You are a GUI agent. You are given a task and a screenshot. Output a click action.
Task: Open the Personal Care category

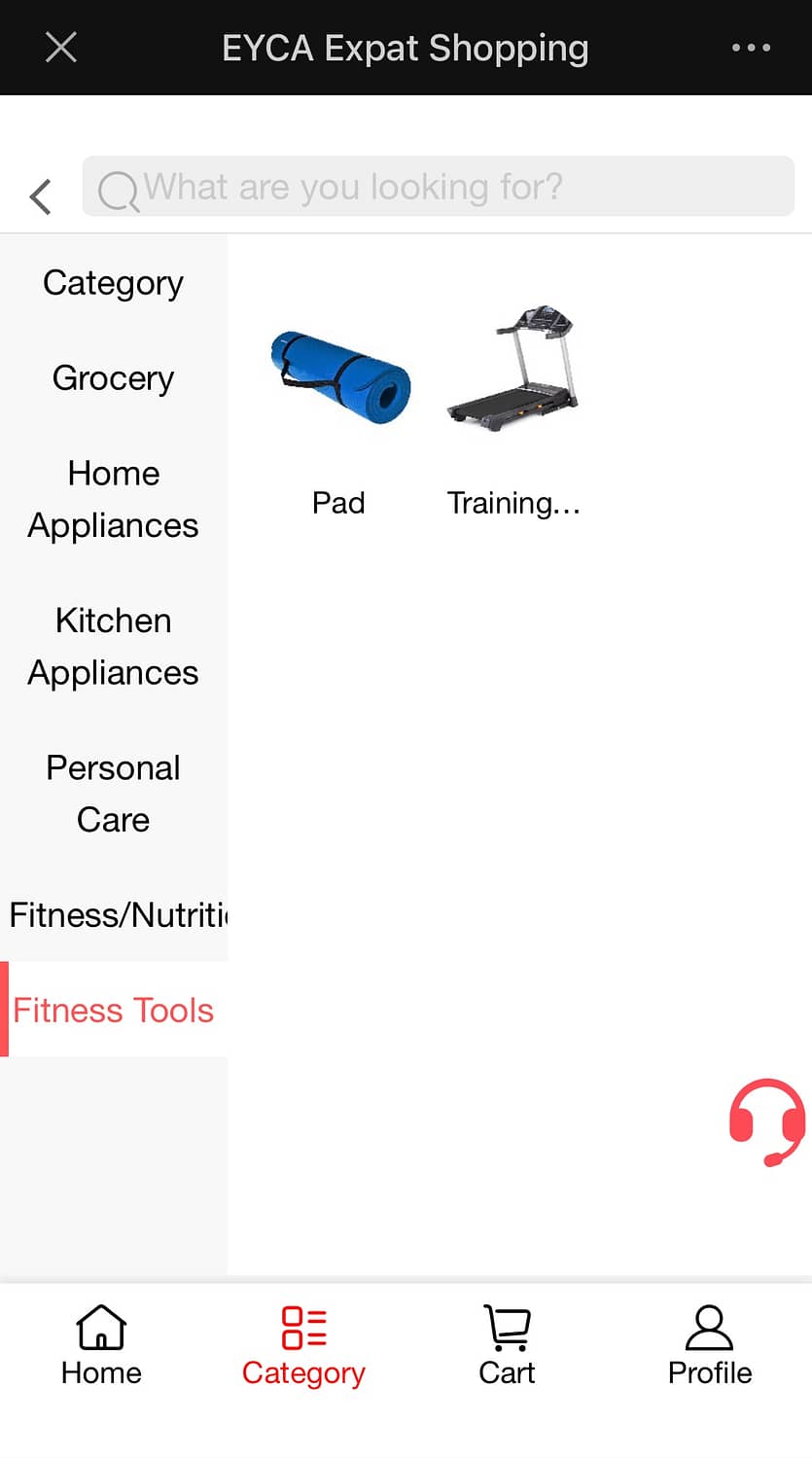[x=113, y=794]
